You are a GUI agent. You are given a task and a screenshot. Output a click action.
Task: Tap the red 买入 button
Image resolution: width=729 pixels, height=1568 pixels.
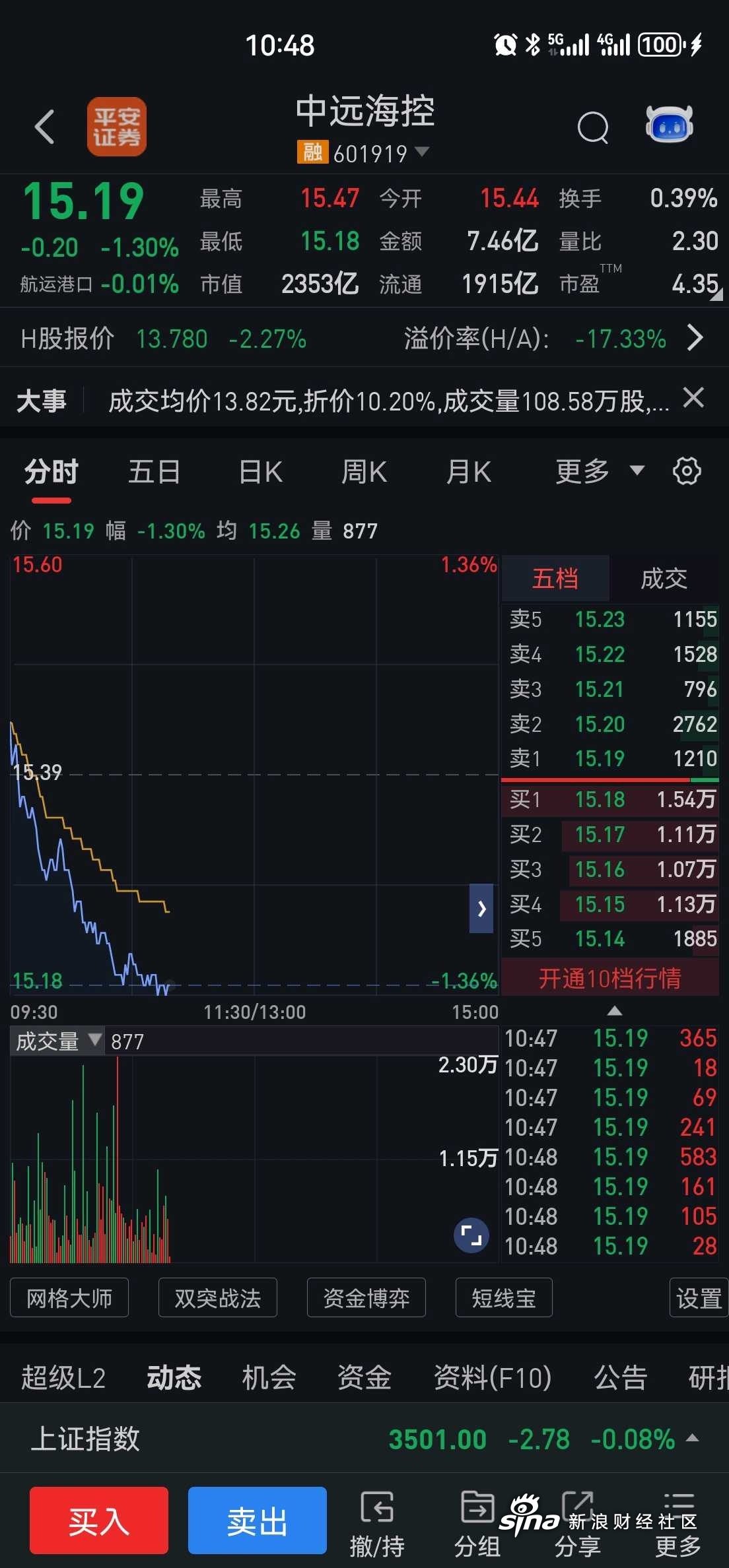(x=99, y=1521)
